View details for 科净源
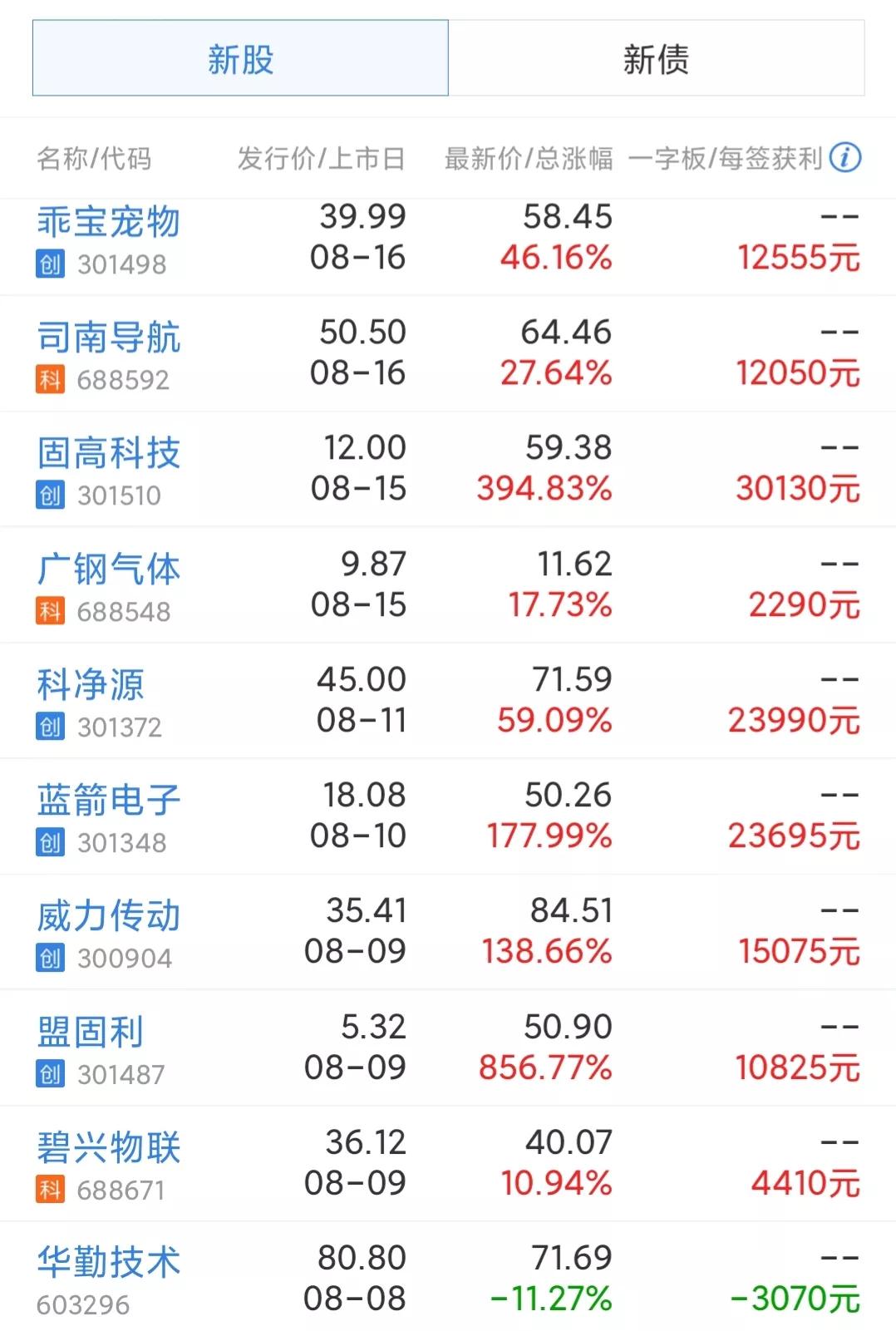 click(91, 684)
